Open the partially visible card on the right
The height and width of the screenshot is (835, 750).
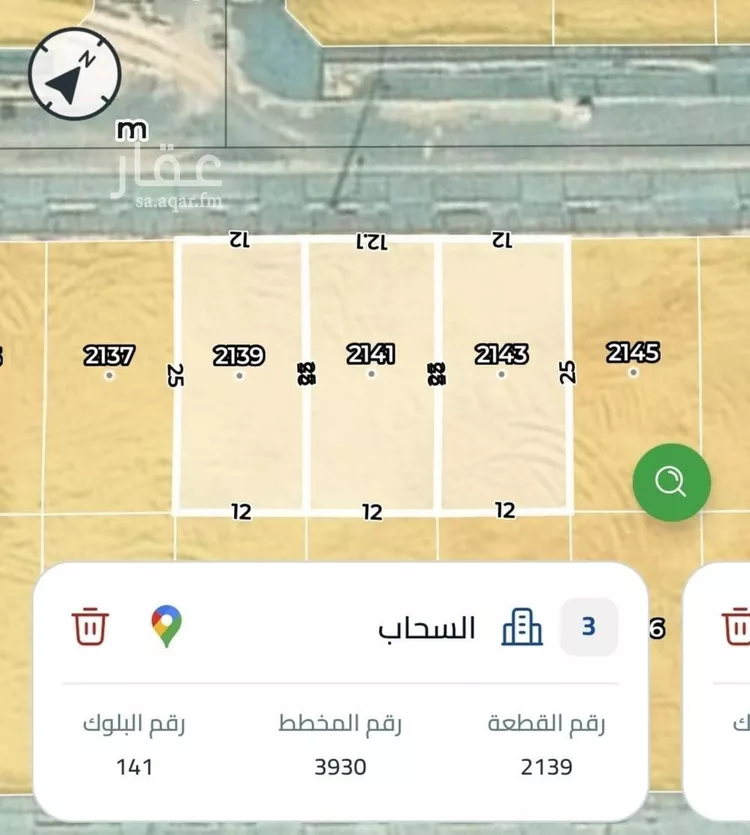[x=720, y=700]
